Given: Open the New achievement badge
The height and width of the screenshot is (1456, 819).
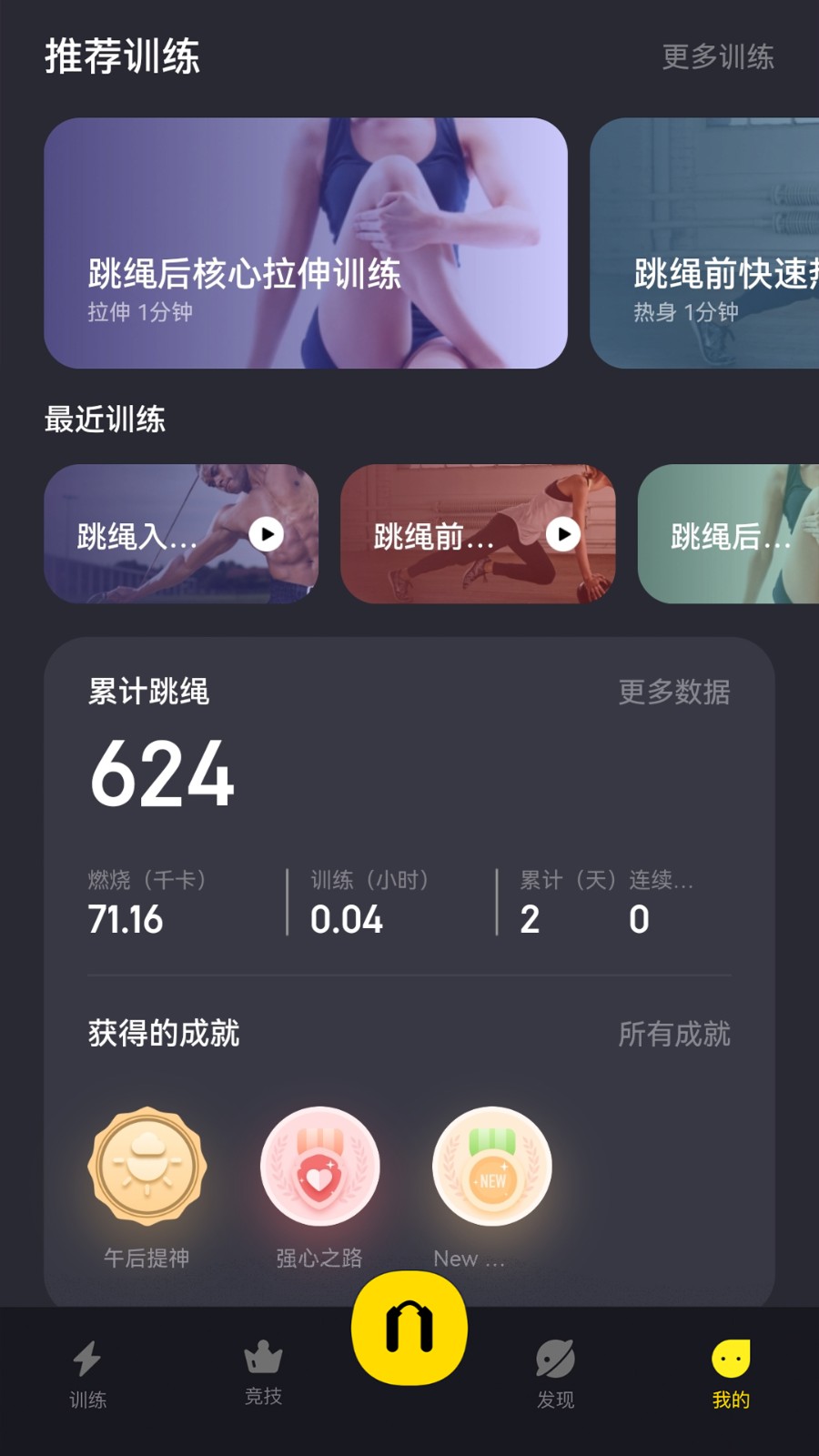Looking at the screenshot, I should click(x=491, y=1167).
